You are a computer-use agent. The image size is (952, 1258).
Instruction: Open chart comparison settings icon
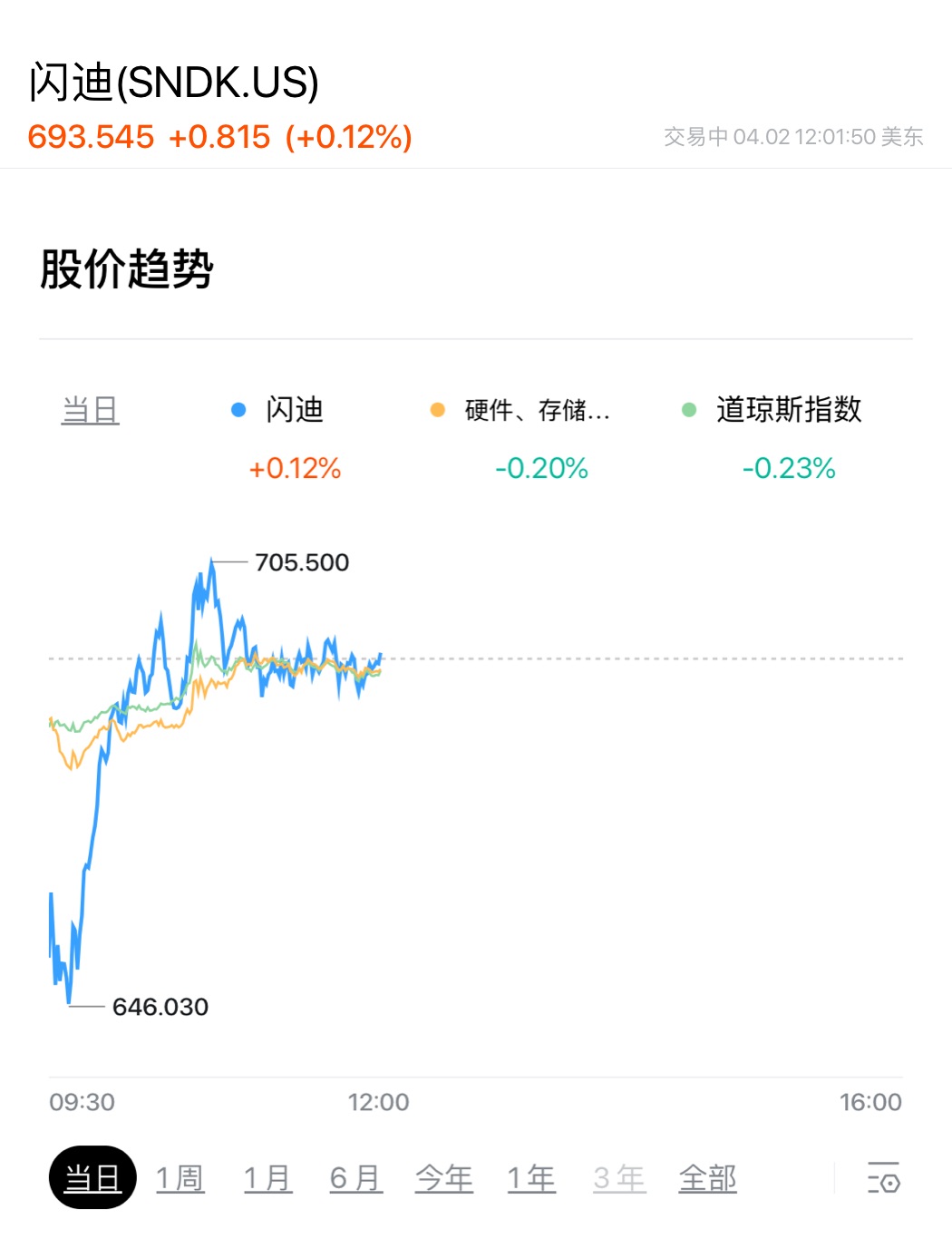click(x=883, y=1178)
